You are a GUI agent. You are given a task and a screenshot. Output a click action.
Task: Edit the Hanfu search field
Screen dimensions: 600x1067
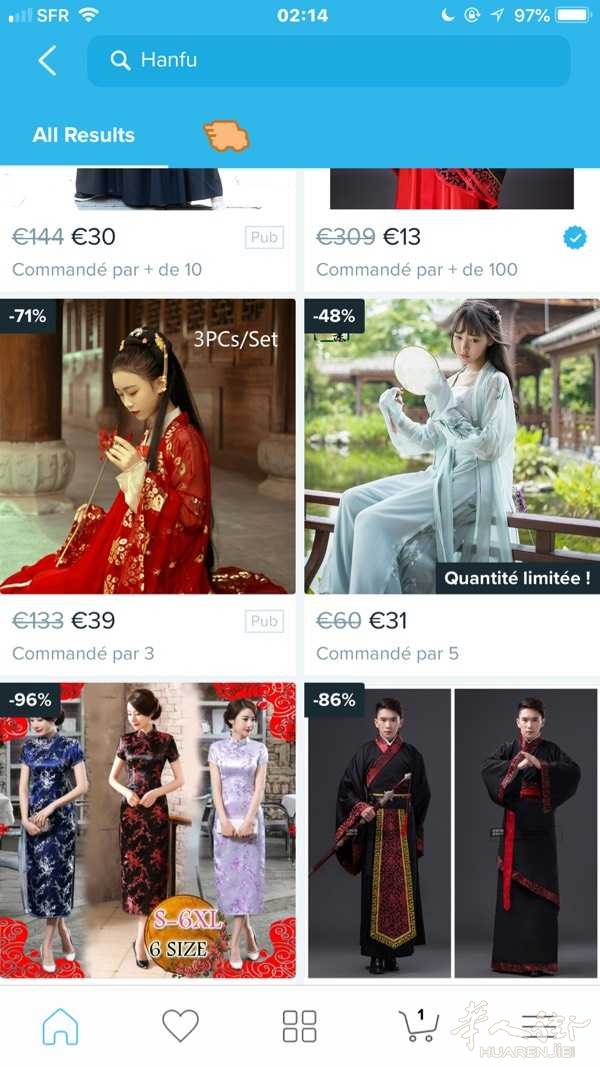[x=329, y=61]
